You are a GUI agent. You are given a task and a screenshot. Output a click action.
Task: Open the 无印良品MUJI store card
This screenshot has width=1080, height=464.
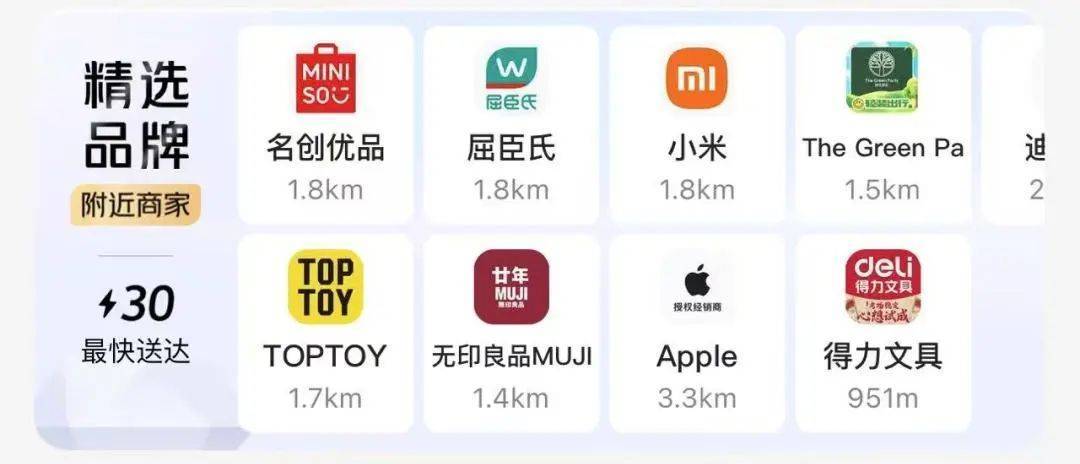click(x=511, y=332)
